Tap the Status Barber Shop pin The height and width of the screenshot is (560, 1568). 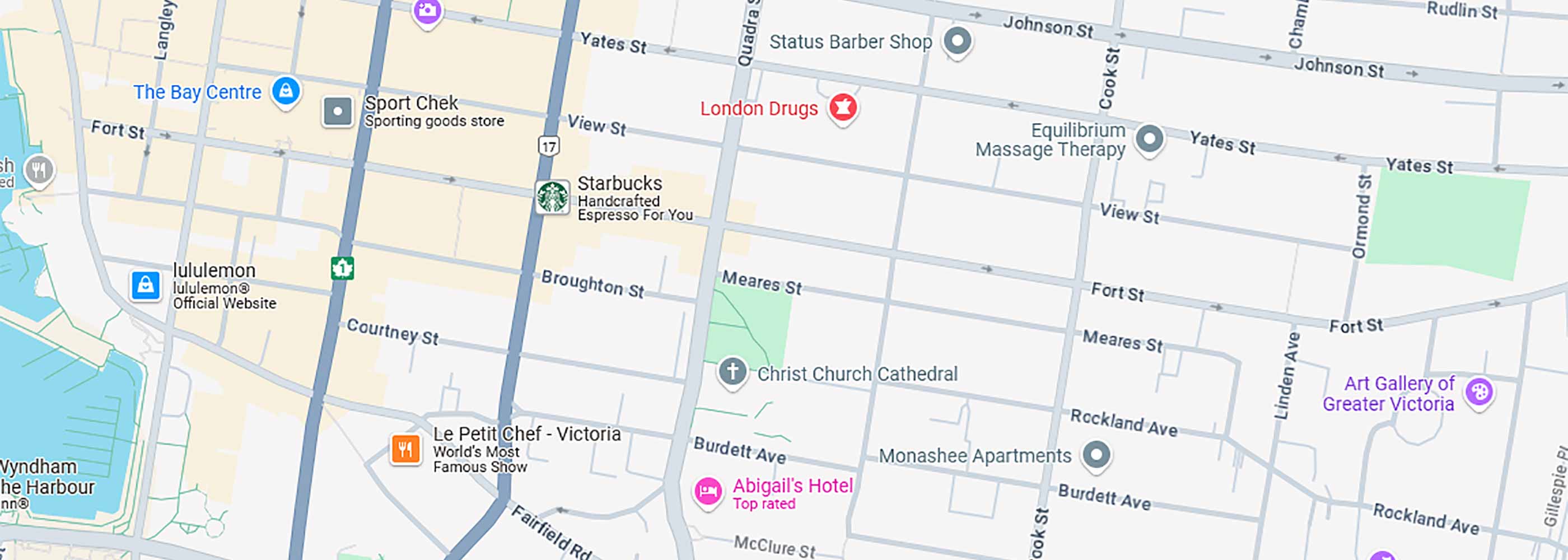point(957,41)
